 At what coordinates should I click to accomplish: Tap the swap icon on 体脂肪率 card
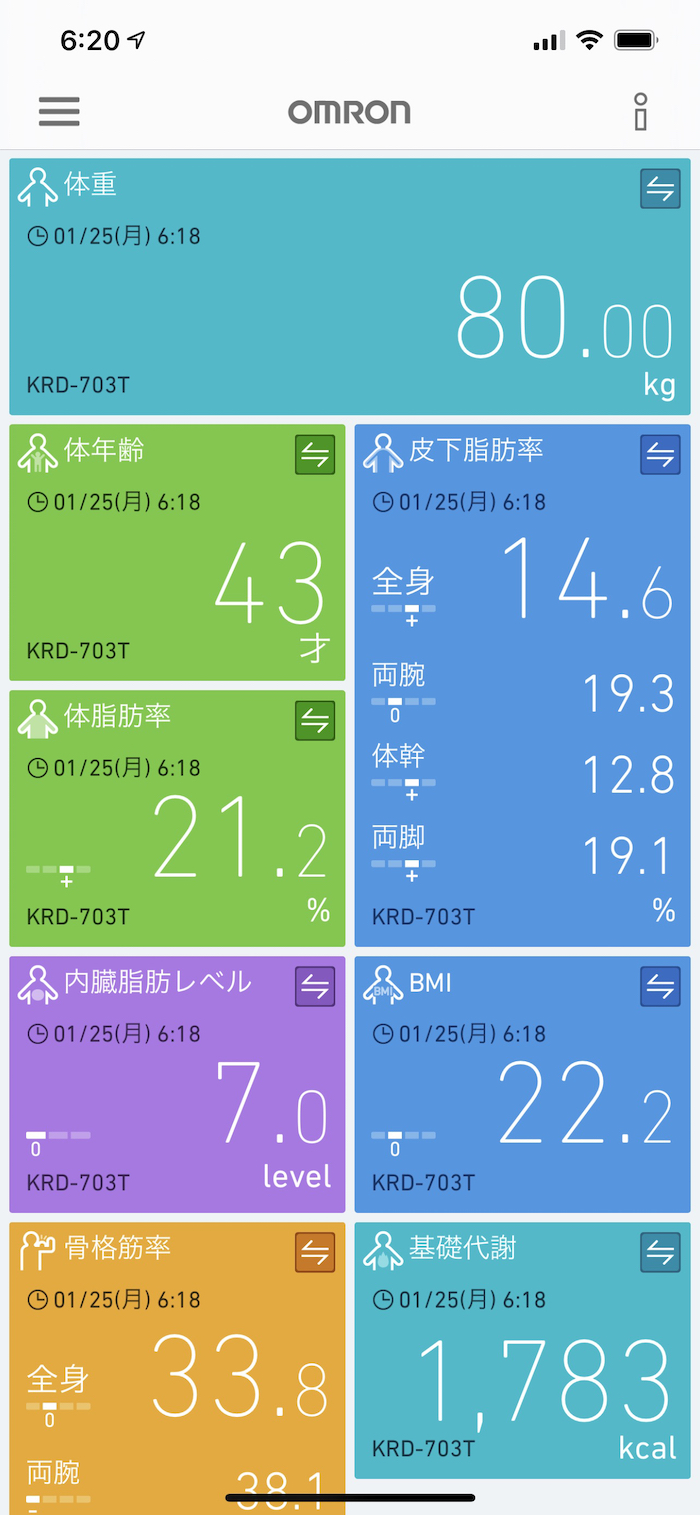click(315, 721)
